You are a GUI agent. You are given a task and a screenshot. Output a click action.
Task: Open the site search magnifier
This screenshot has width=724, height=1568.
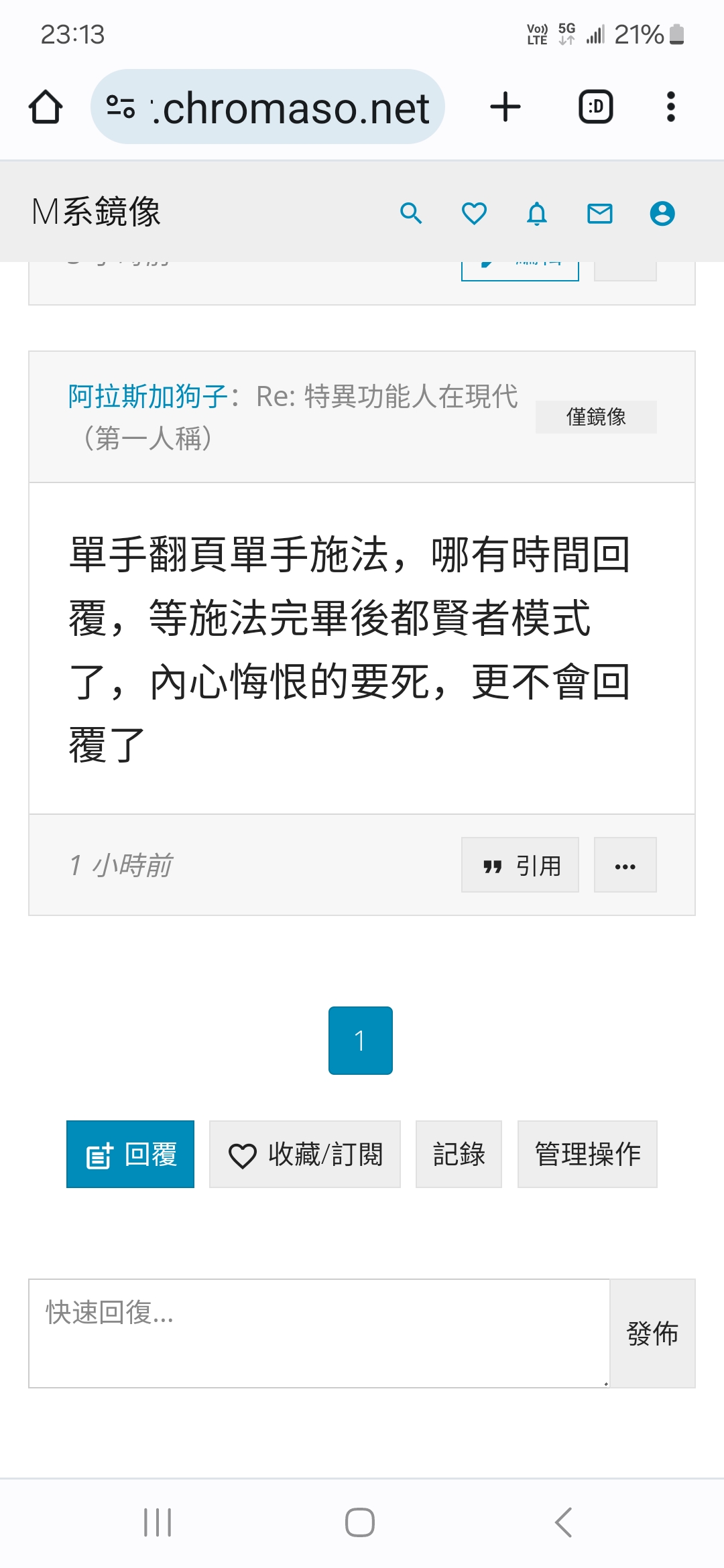pyautogui.click(x=411, y=213)
